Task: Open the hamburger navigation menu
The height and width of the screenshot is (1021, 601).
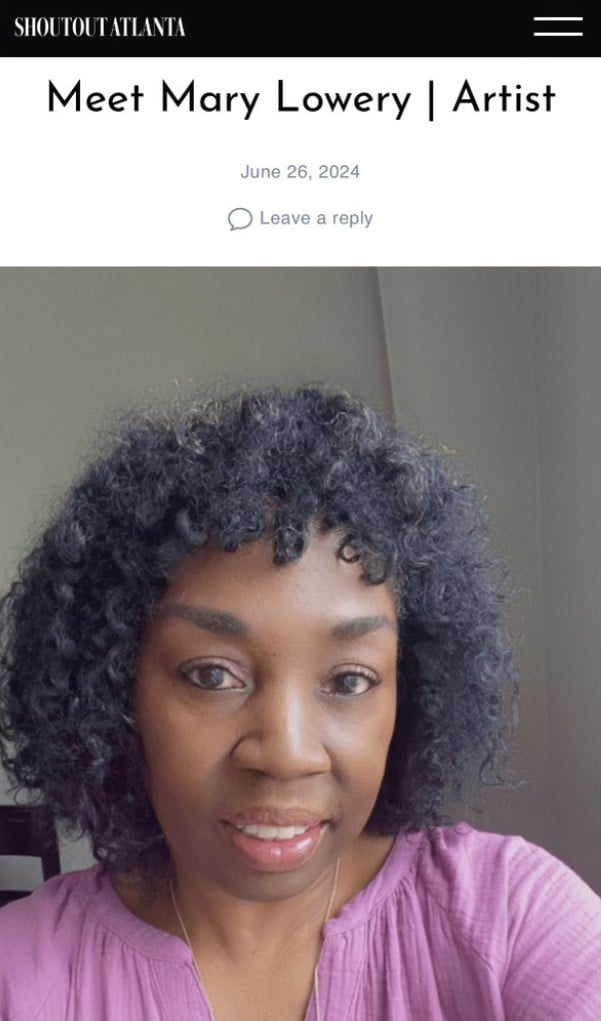Action: tap(557, 27)
